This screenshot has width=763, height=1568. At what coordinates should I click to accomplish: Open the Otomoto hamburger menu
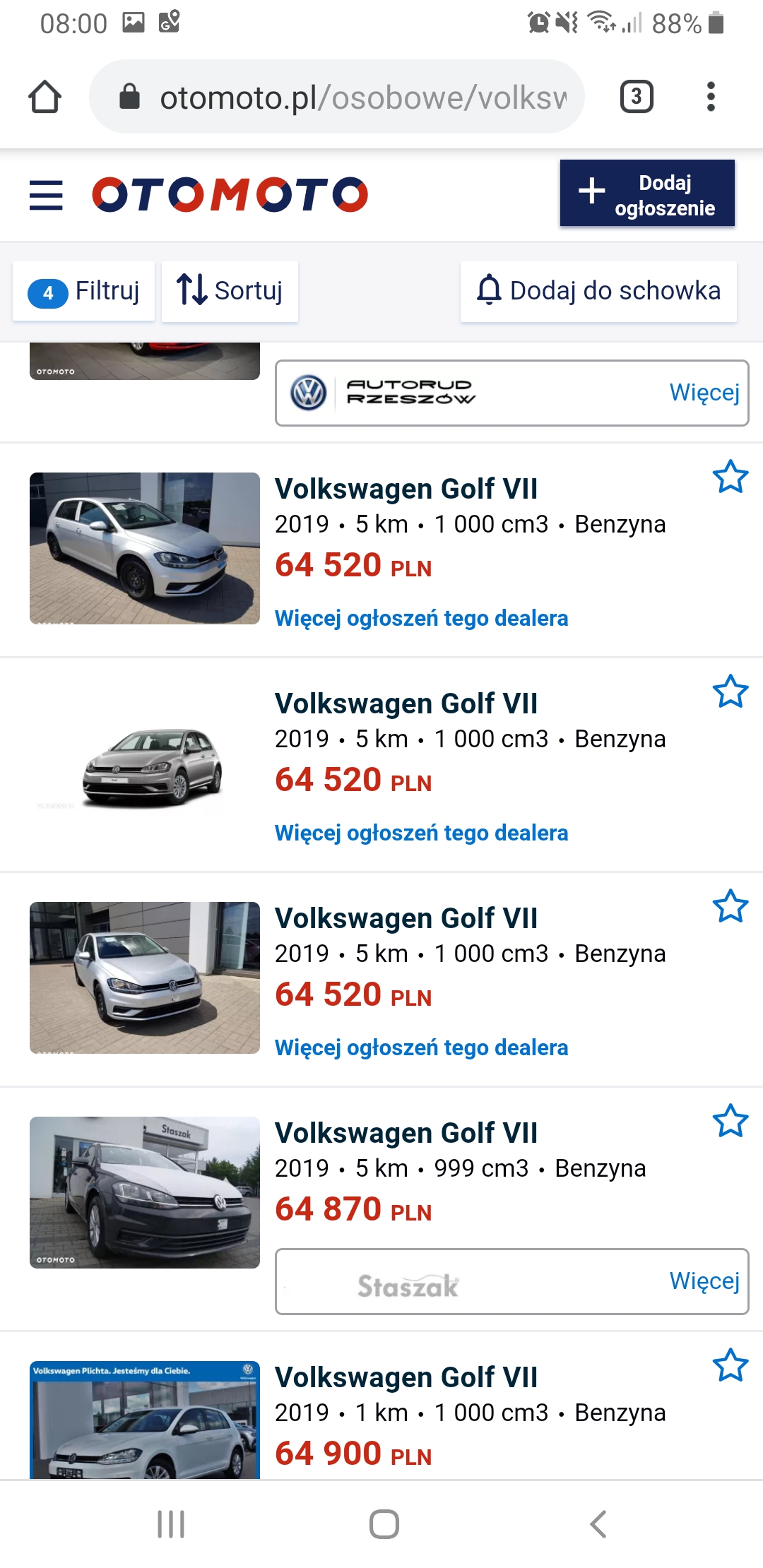coord(46,195)
